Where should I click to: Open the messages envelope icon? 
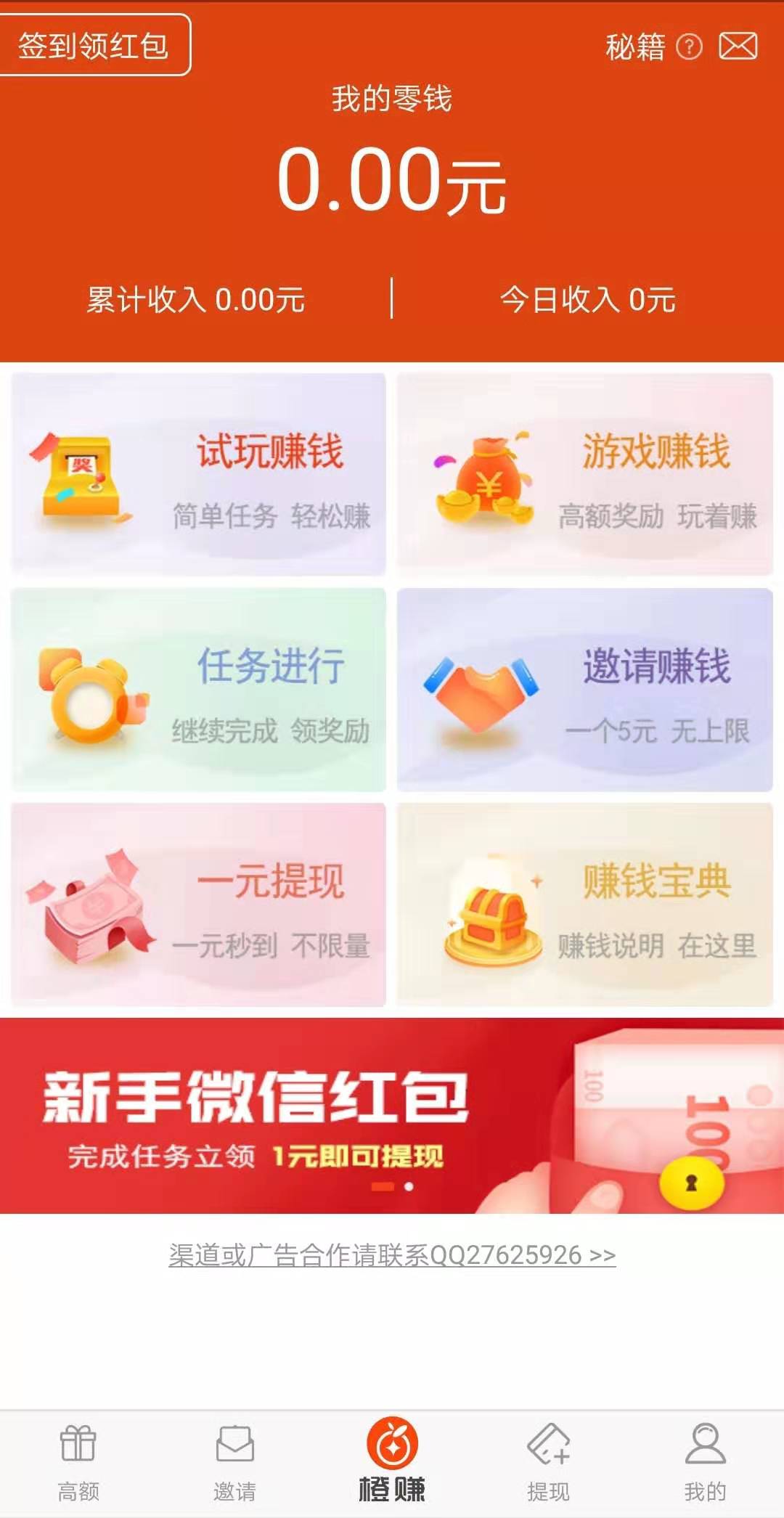[x=738, y=46]
